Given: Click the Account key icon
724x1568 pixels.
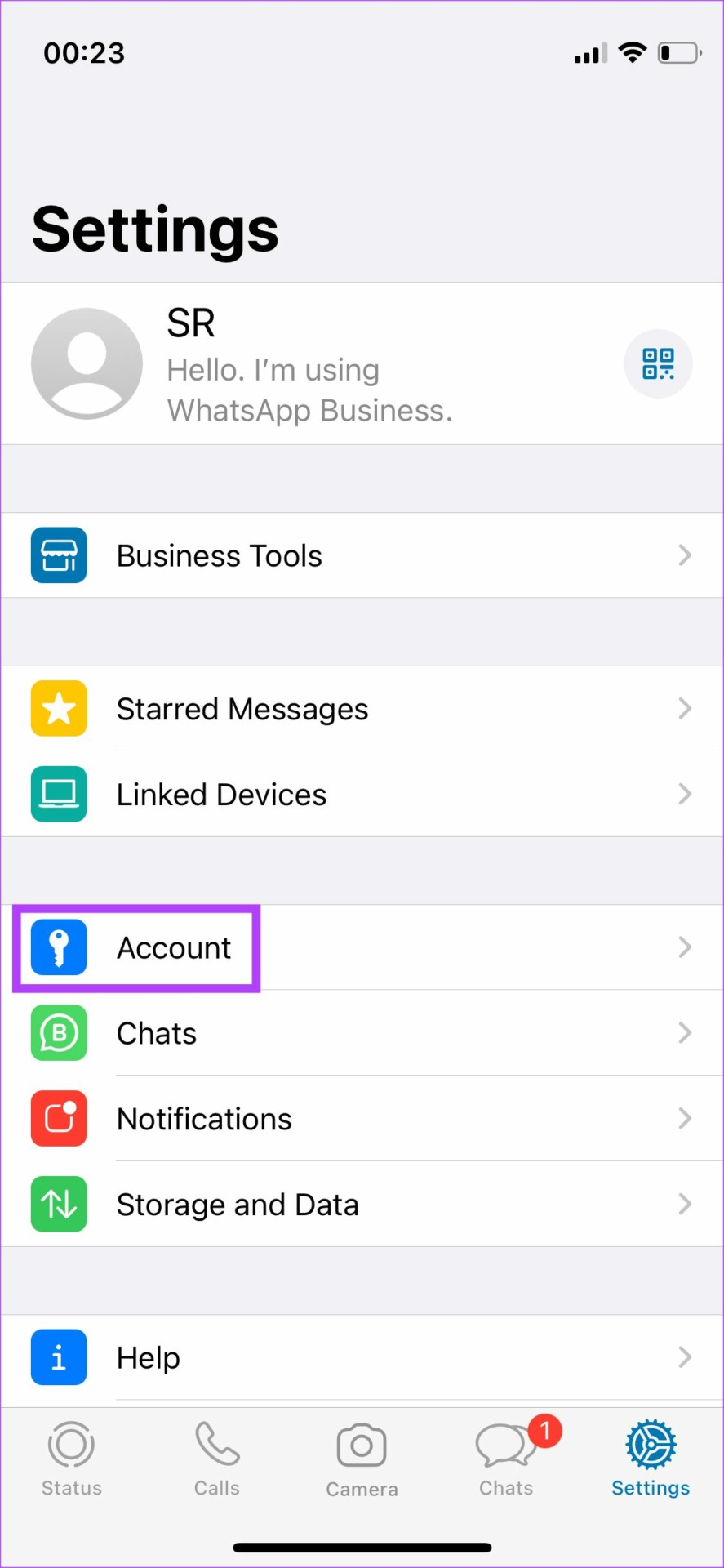Looking at the screenshot, I should [x=58, y=947].
